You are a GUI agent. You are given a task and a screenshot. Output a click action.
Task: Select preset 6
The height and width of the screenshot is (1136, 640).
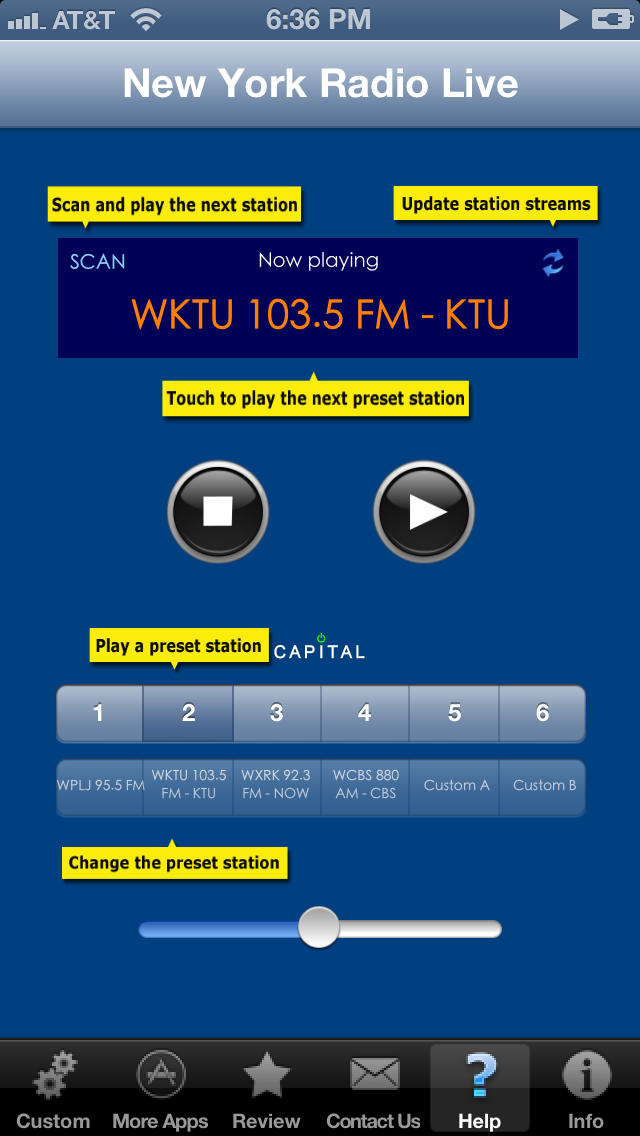[542, 714]
